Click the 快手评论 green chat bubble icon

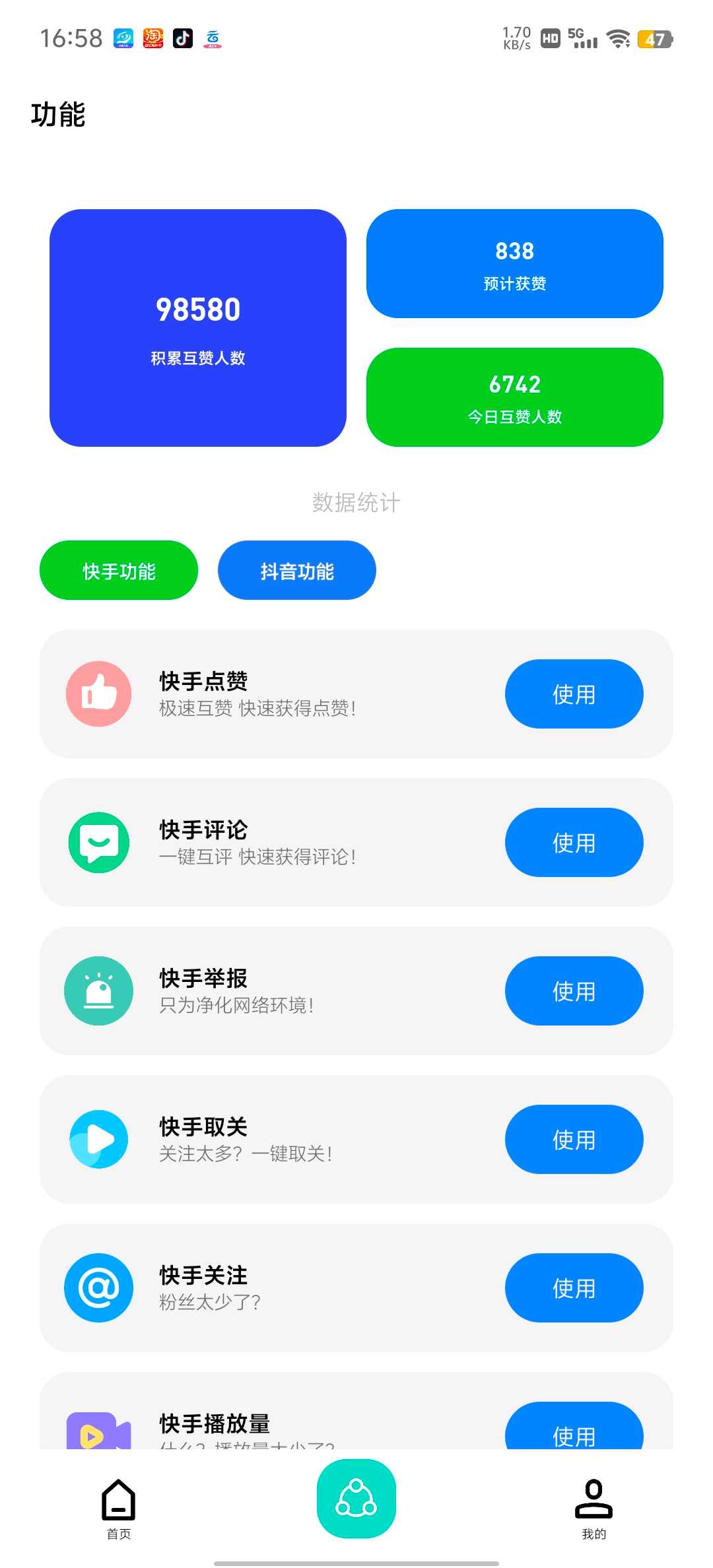[x=98, y=843]
